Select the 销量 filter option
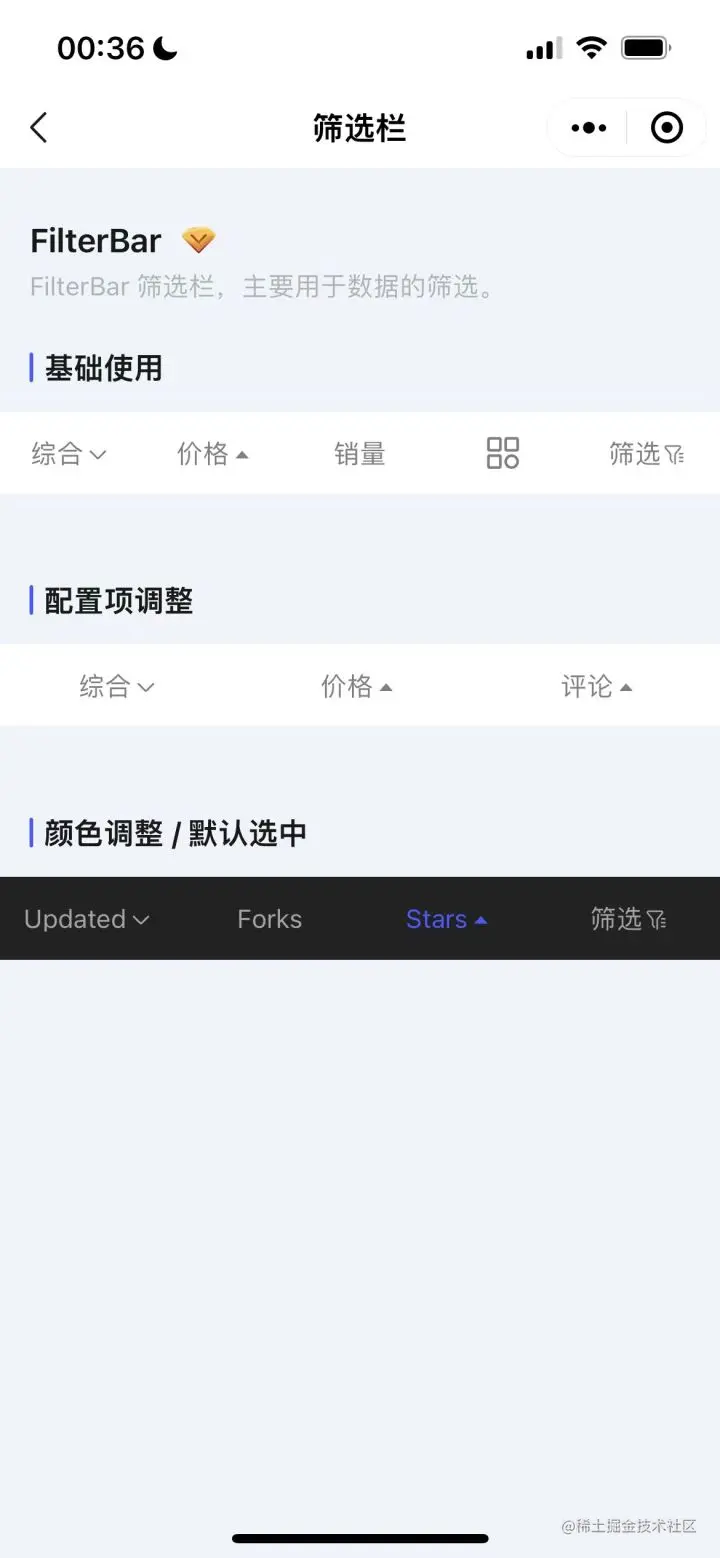The image size is (720, 1558). [360, 454]
